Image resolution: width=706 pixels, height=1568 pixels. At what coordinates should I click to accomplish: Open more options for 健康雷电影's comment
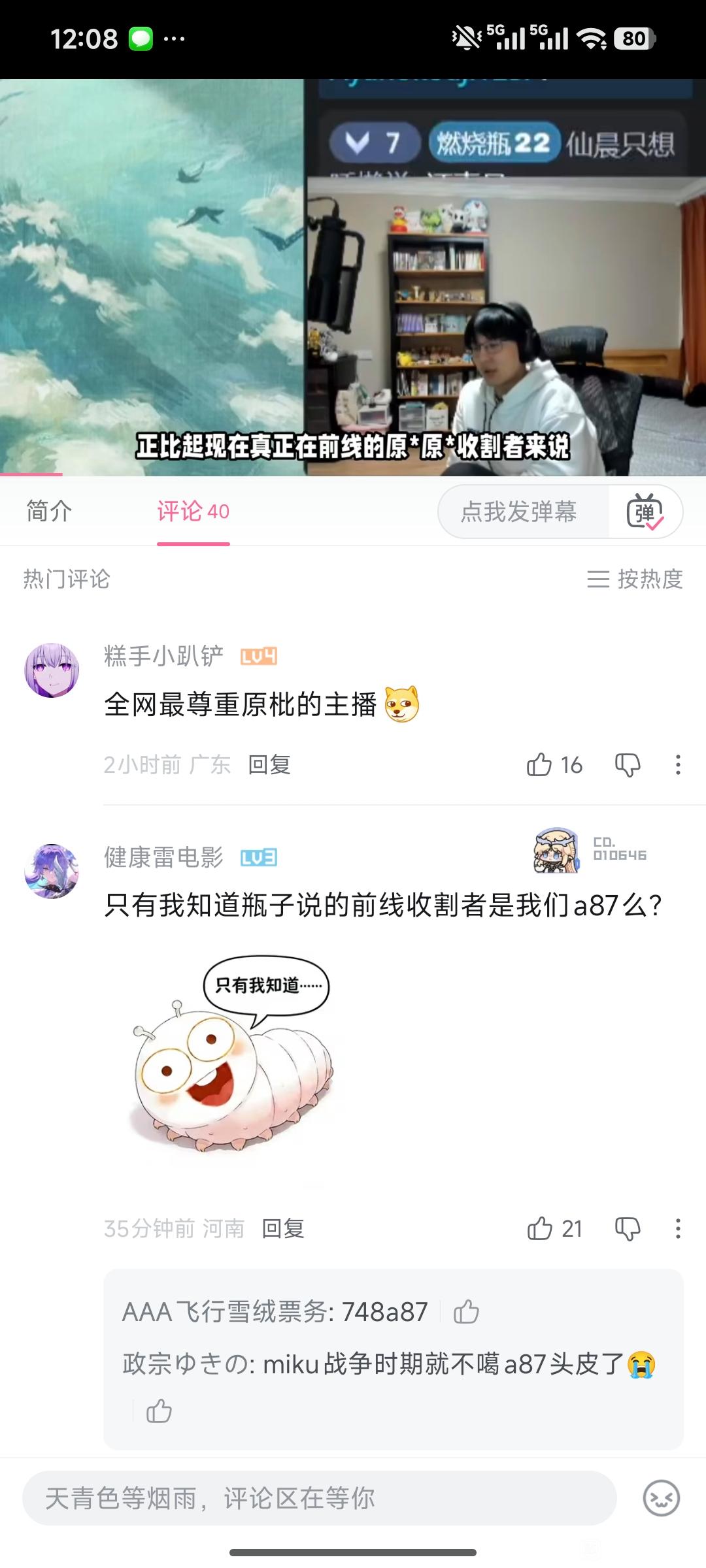click(678, 1229)
